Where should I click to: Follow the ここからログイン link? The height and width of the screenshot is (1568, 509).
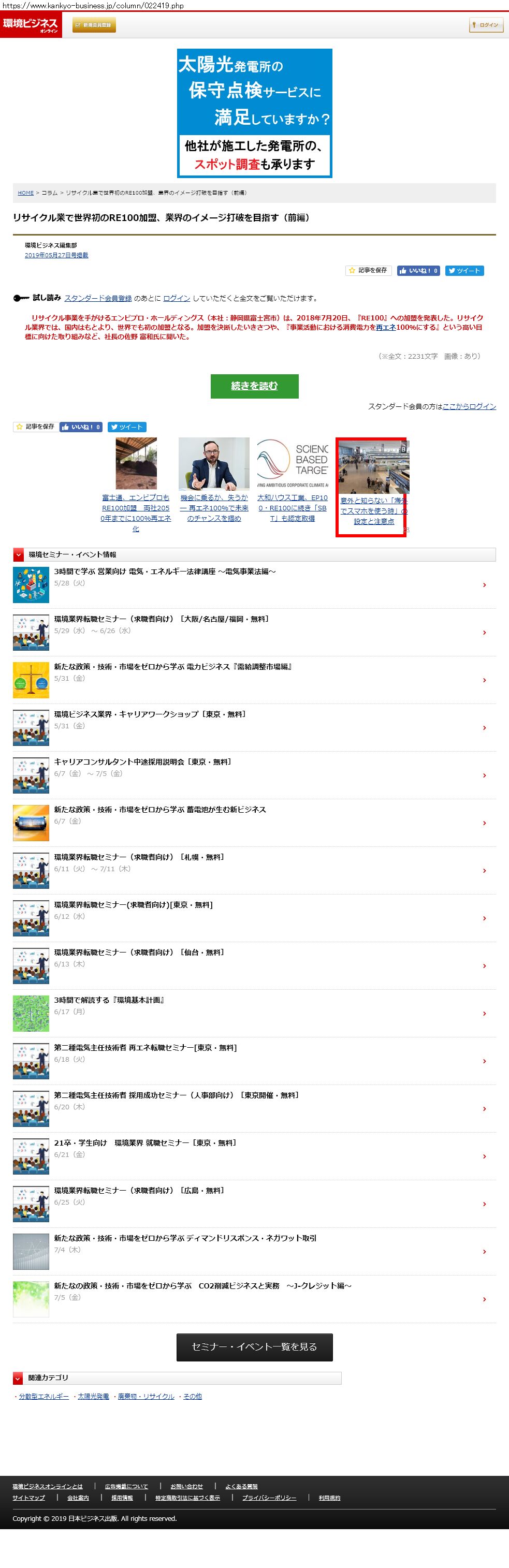[469, 406]
